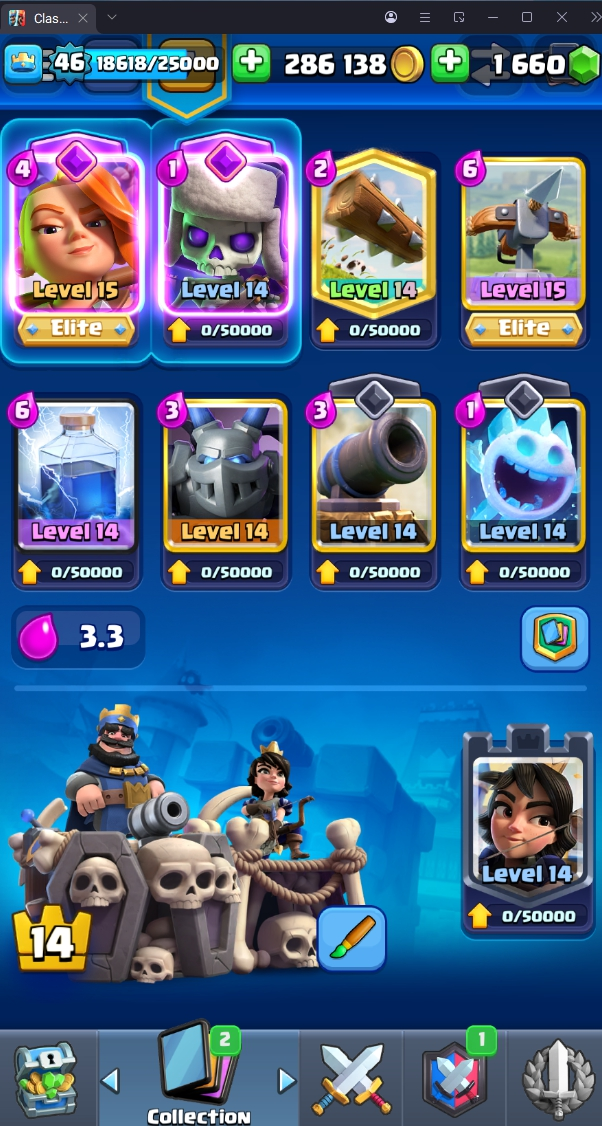Select the Mega Minion card
This screenshot has height=1126, width=602.
pyautogui.click(x=225, y=478)
